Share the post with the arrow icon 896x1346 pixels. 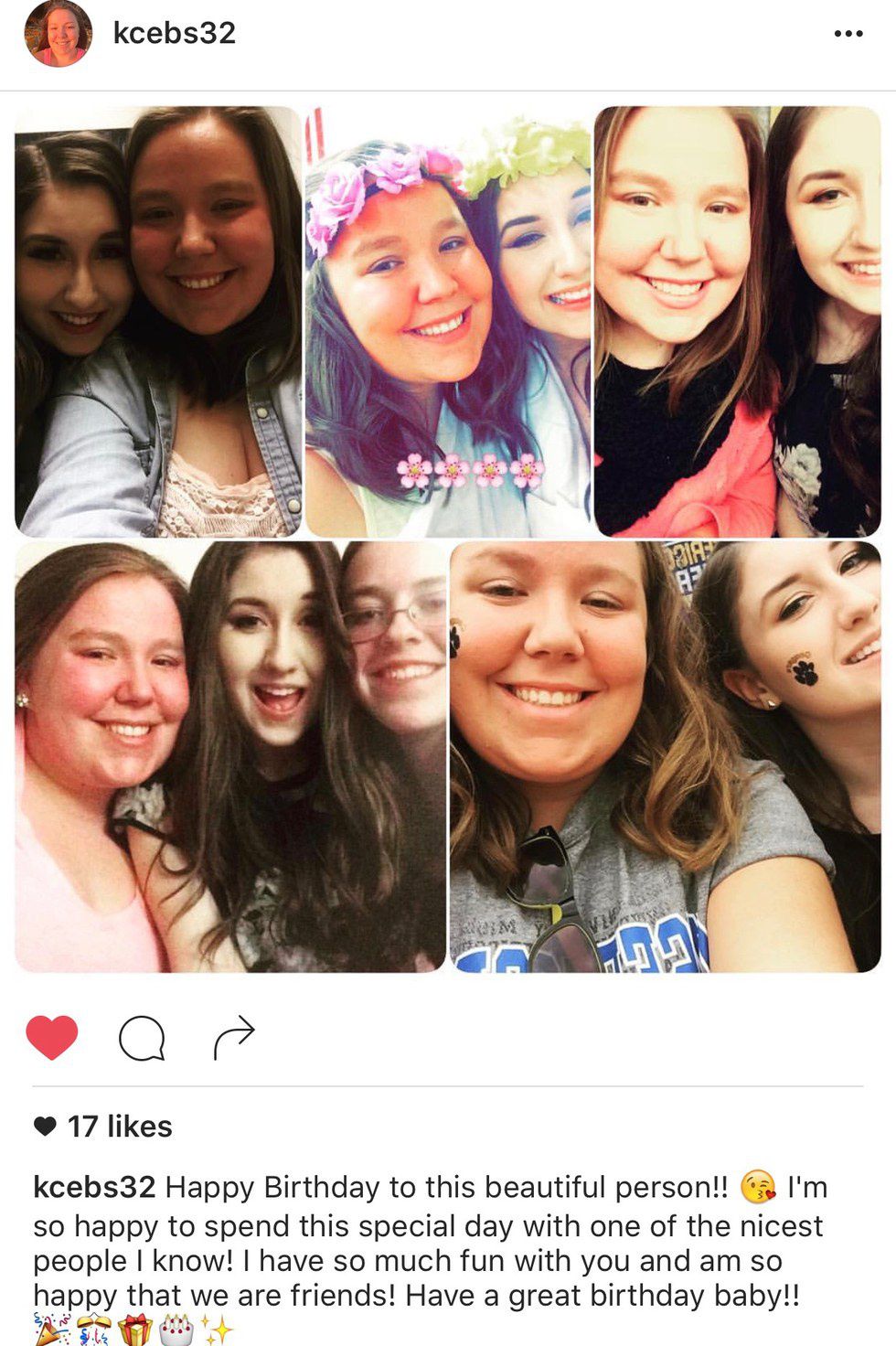coord(234,1037)
